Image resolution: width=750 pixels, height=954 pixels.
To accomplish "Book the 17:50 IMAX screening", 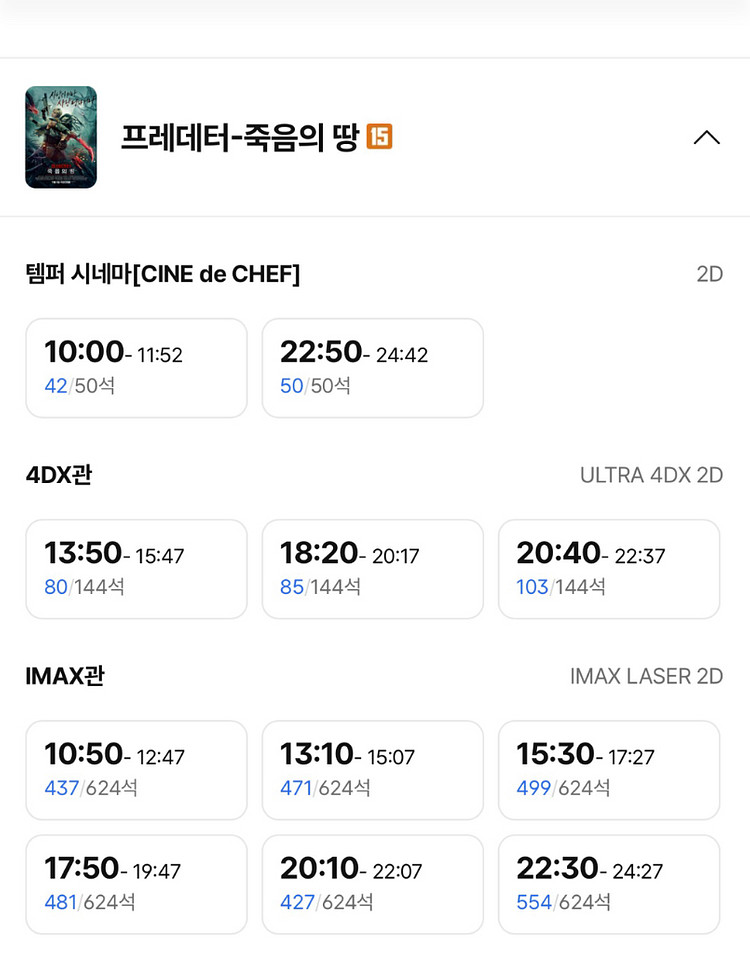I will 136,884.
